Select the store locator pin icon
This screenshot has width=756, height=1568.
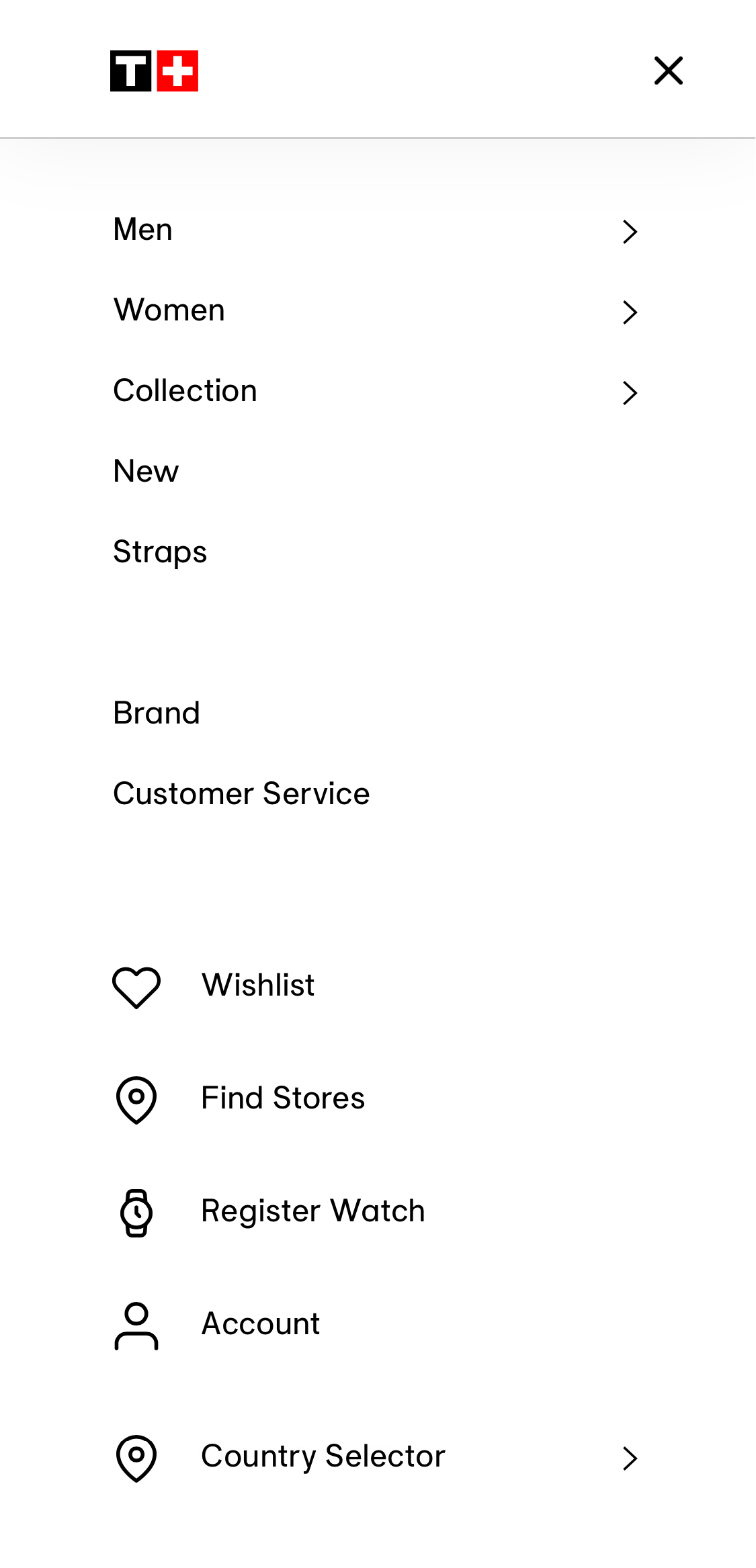tap(136, 1100)
